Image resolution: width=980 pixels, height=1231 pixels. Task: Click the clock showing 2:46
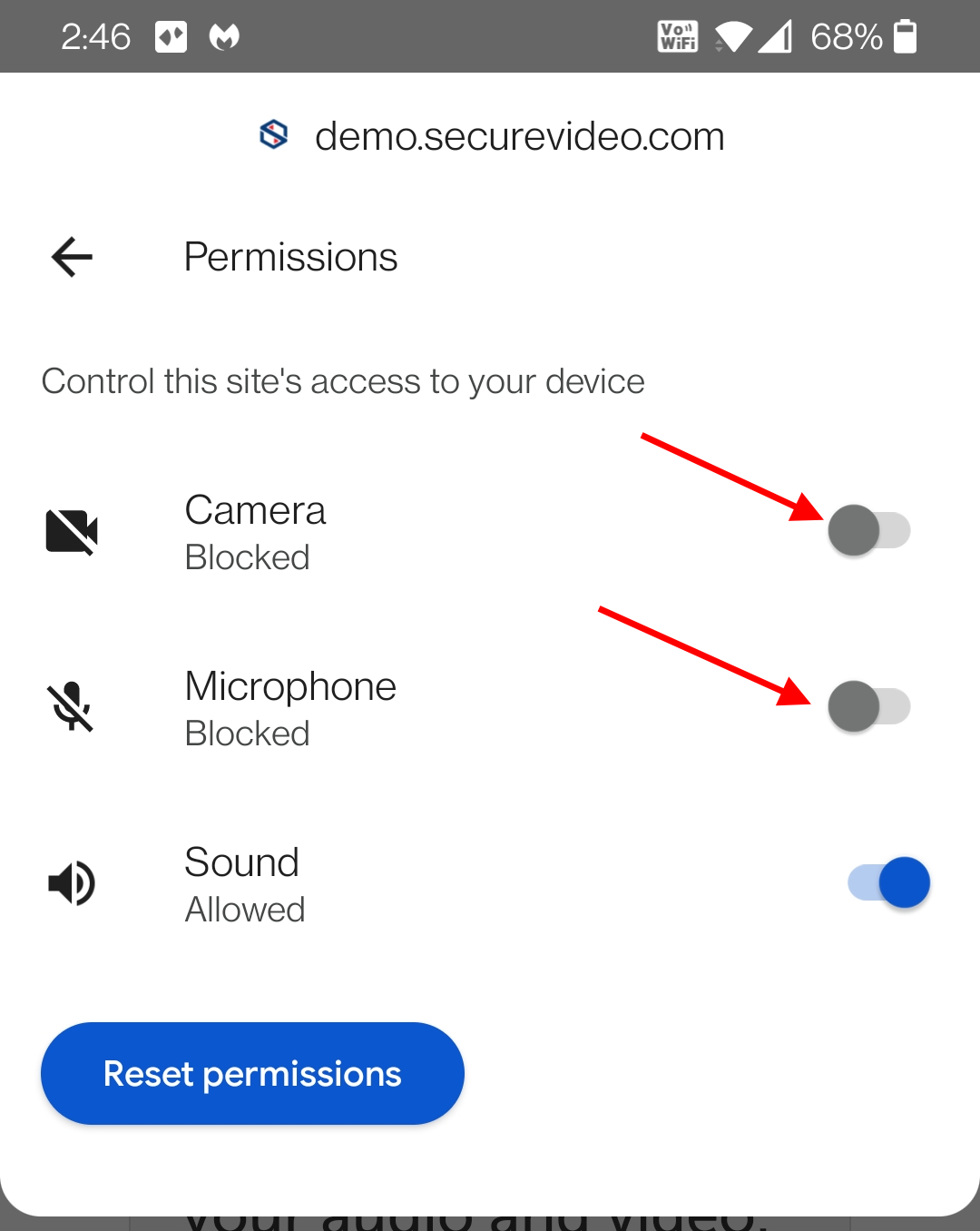pyautogui.click(x=98, y=36)
